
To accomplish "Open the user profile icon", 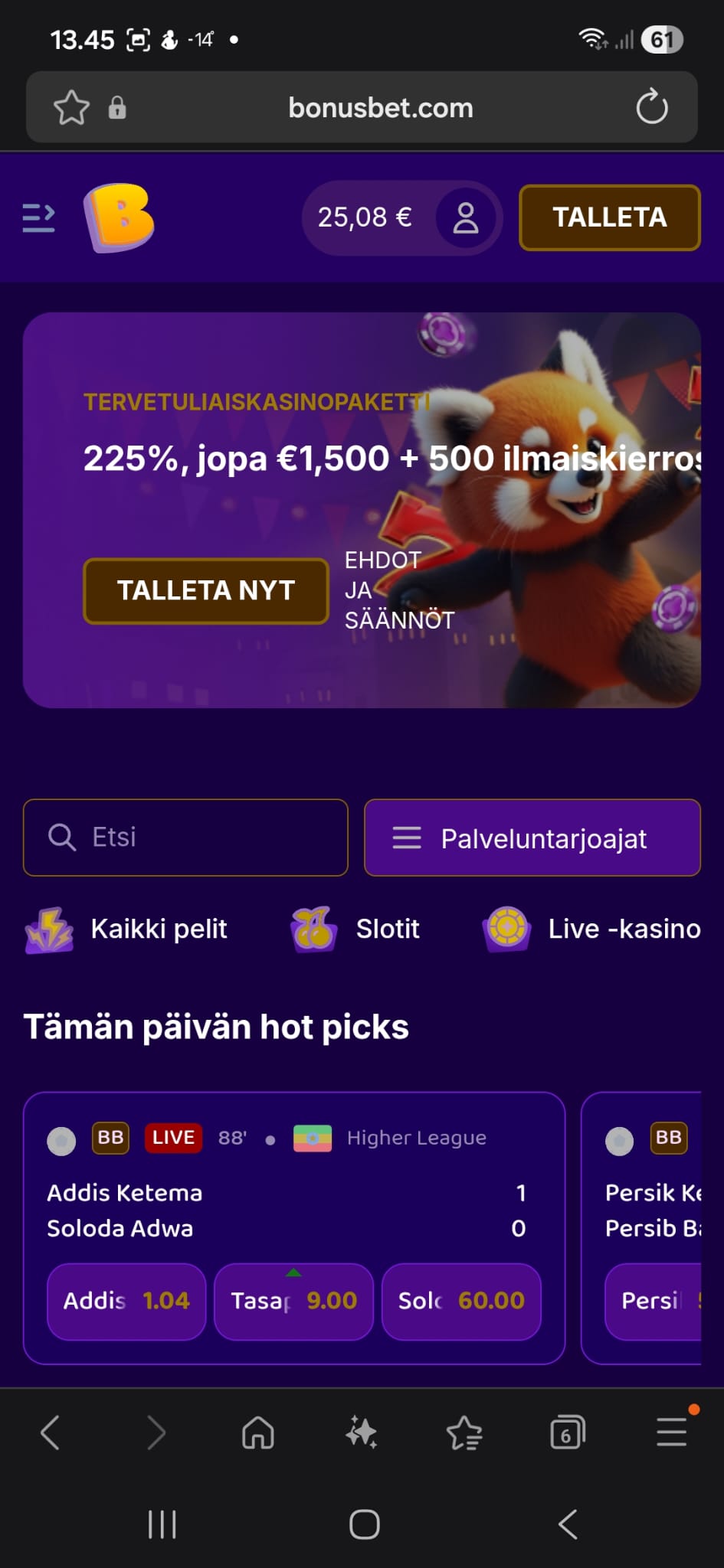I will click(x=466, y=217).
